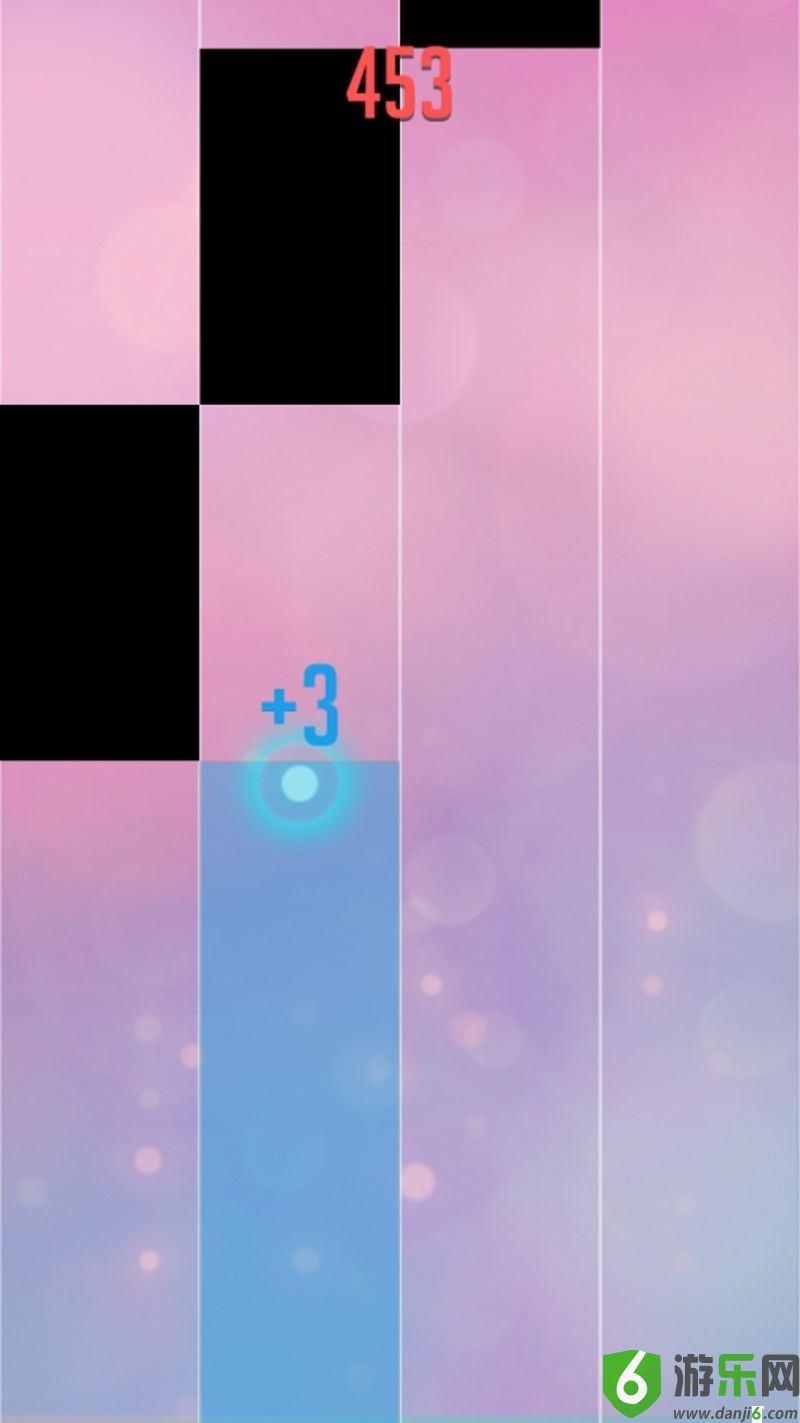The width and height of the screenshot is (800, 1423).
Task: Tap the partial black tile in third lane
Action: [500, 23]
